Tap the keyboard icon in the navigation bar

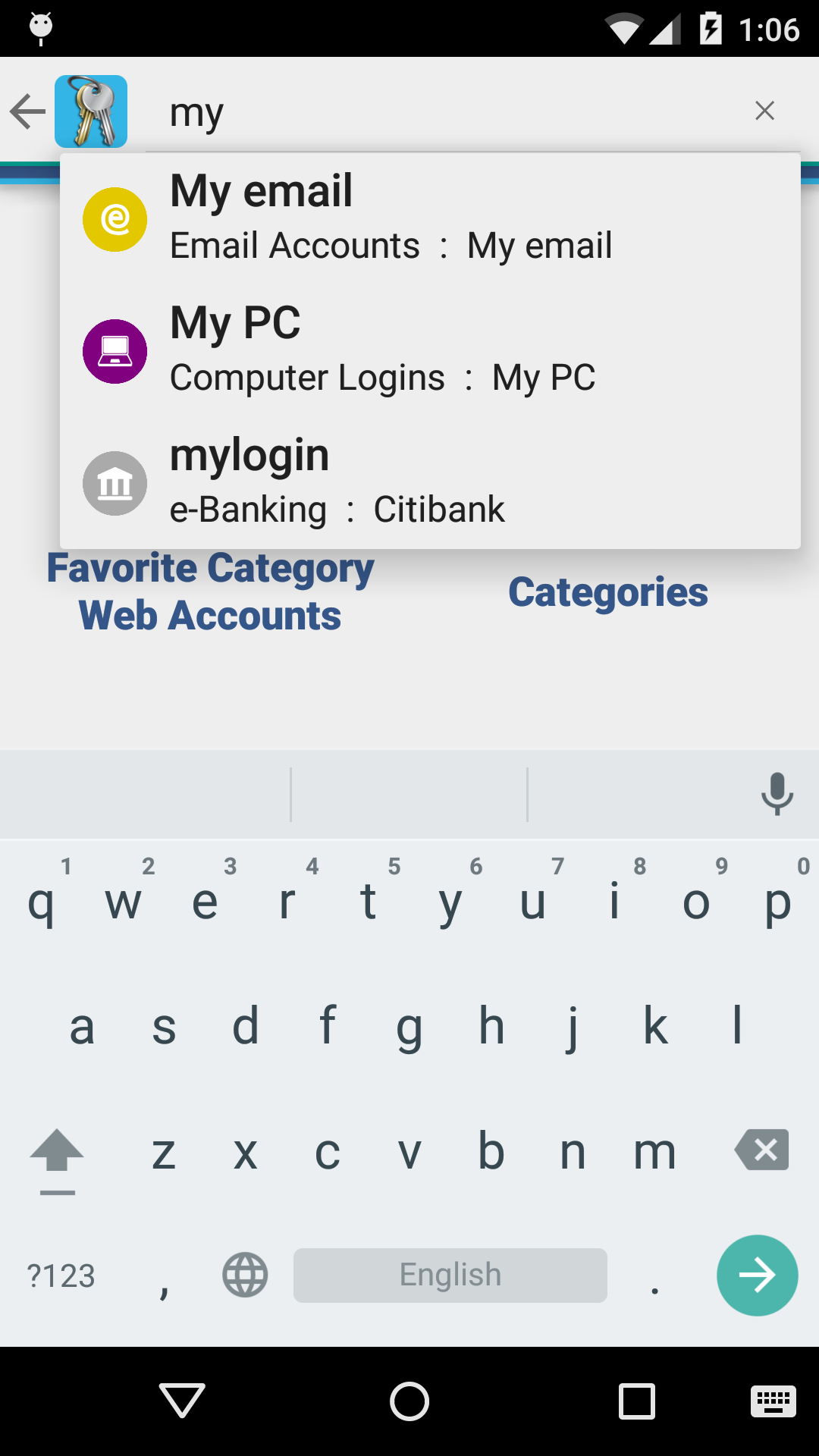click(x=771, y=1401)
